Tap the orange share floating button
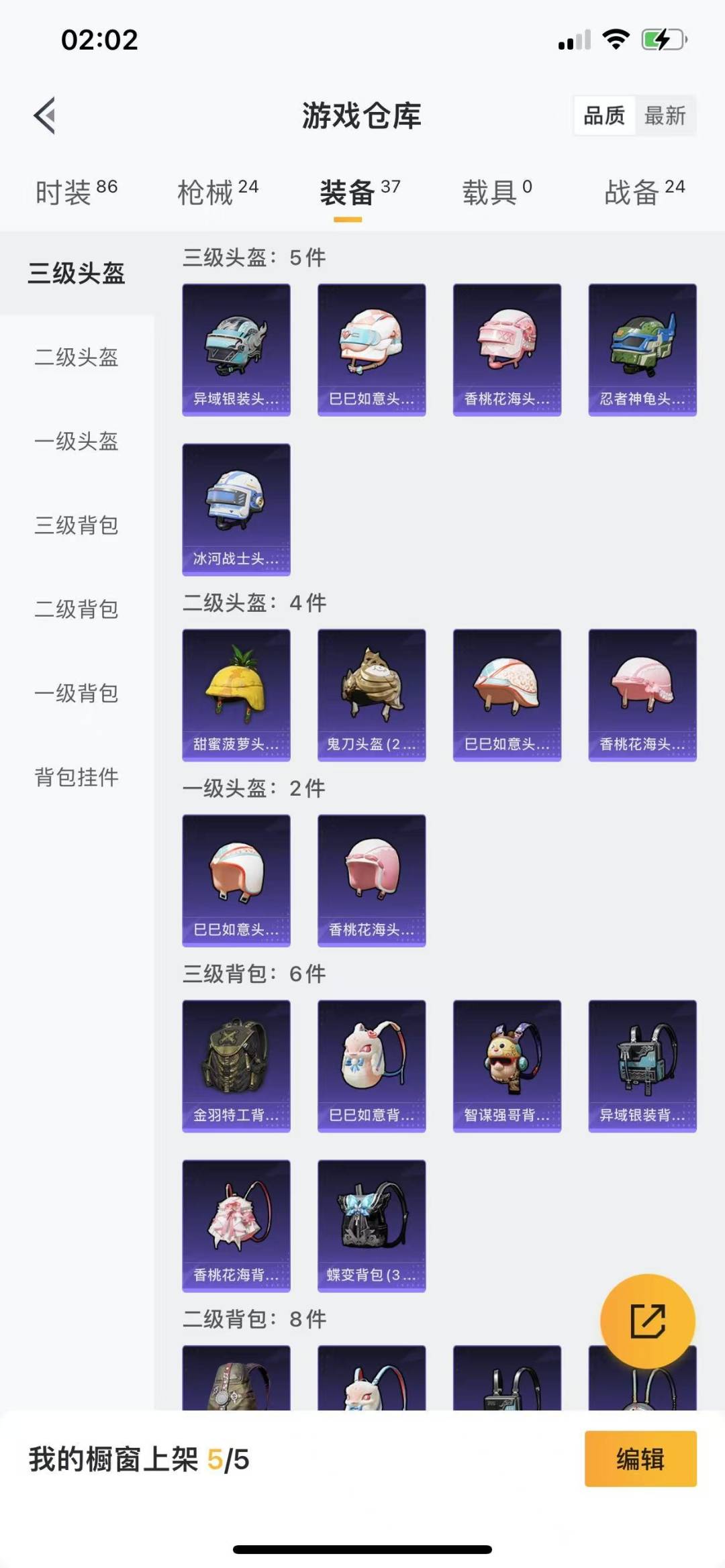Image resolution: width=725 pixels, height=1568 pixels. coord(647,1320)
